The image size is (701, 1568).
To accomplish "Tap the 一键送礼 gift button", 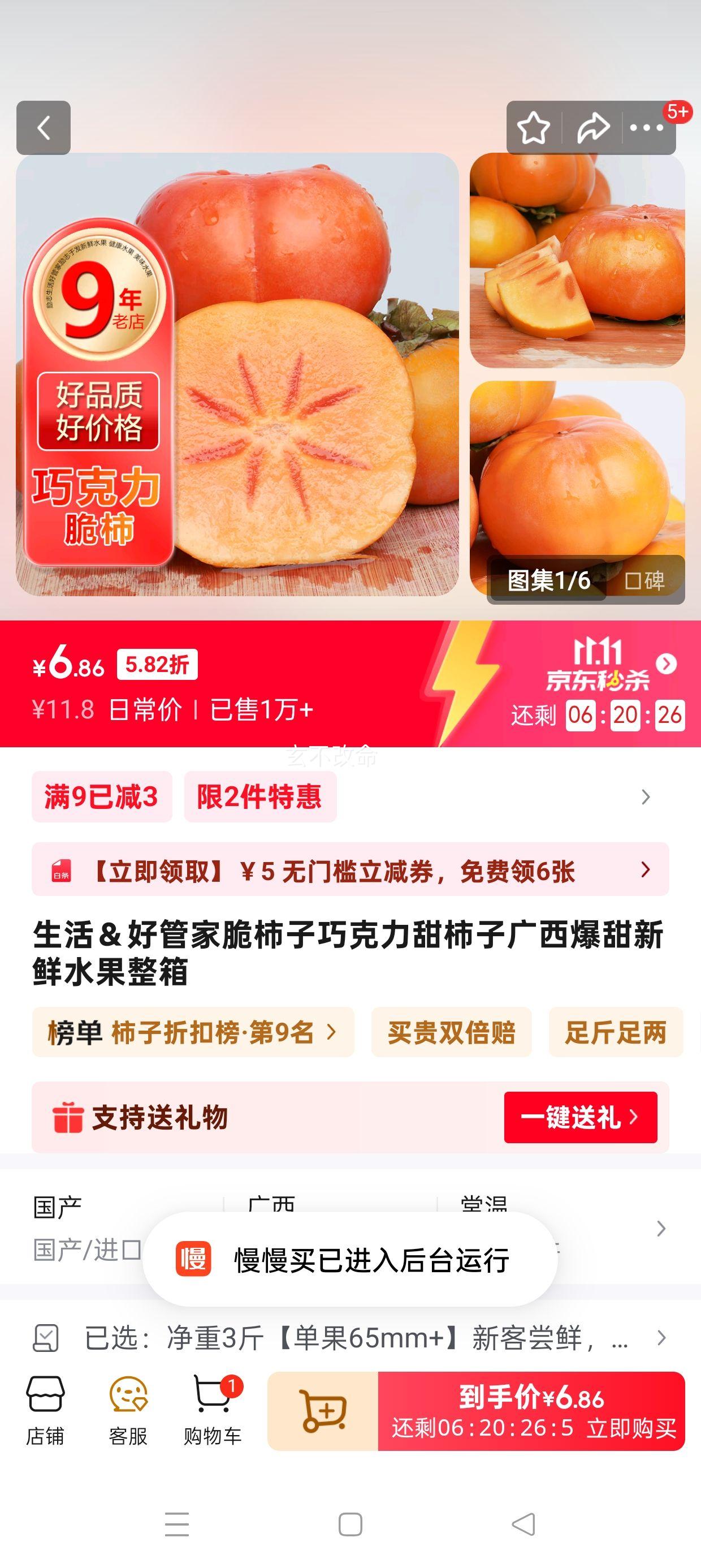I will coord(580,1117).
